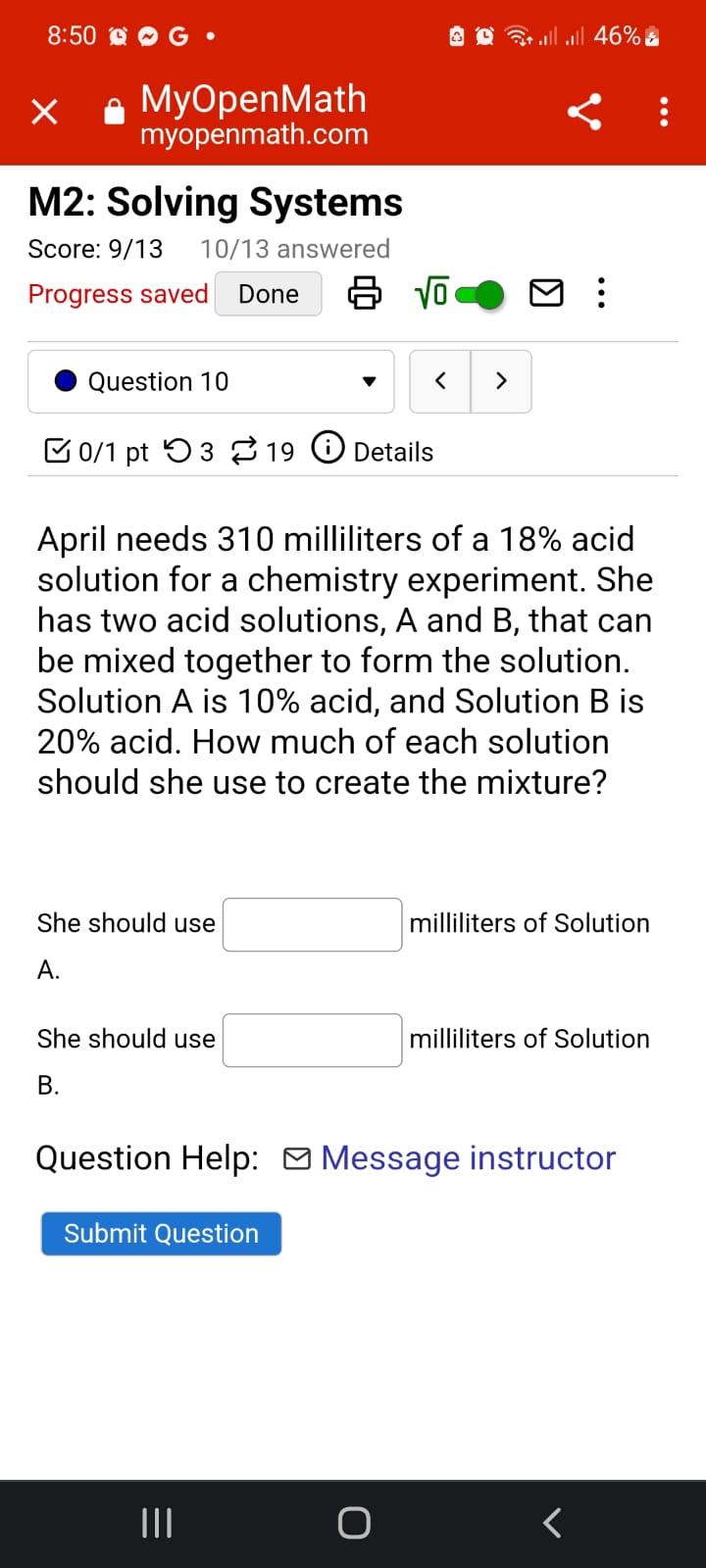Open the browser overflow menu
The height and width of the screenshot is (1568, 706).
click(663, 112)
